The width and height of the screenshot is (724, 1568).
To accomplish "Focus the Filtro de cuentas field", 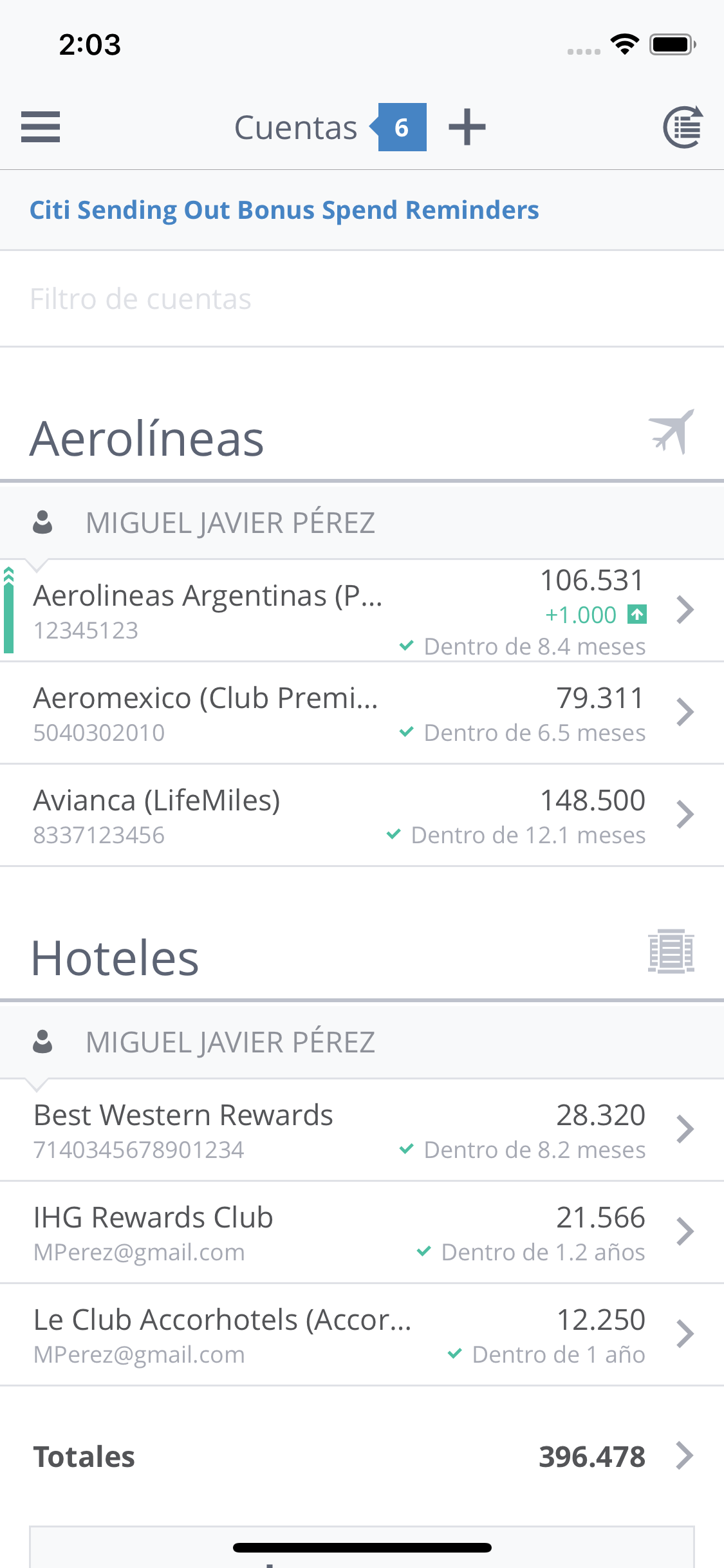I will pos(362,299).
